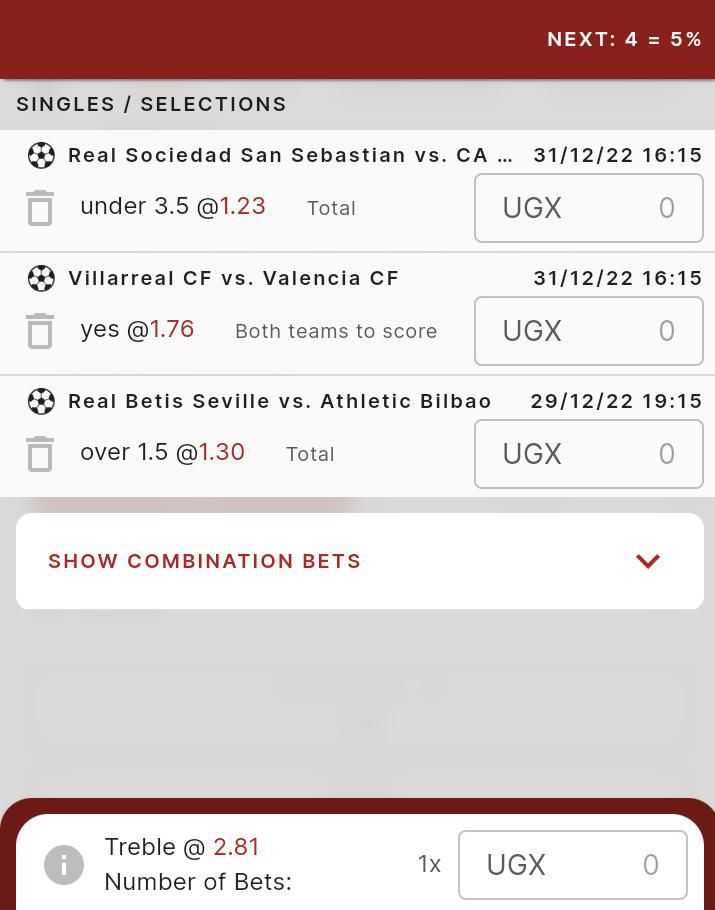Tap stake field for both teams to score
The height and width of the screenshot is (910, 715).
point(588,331)
